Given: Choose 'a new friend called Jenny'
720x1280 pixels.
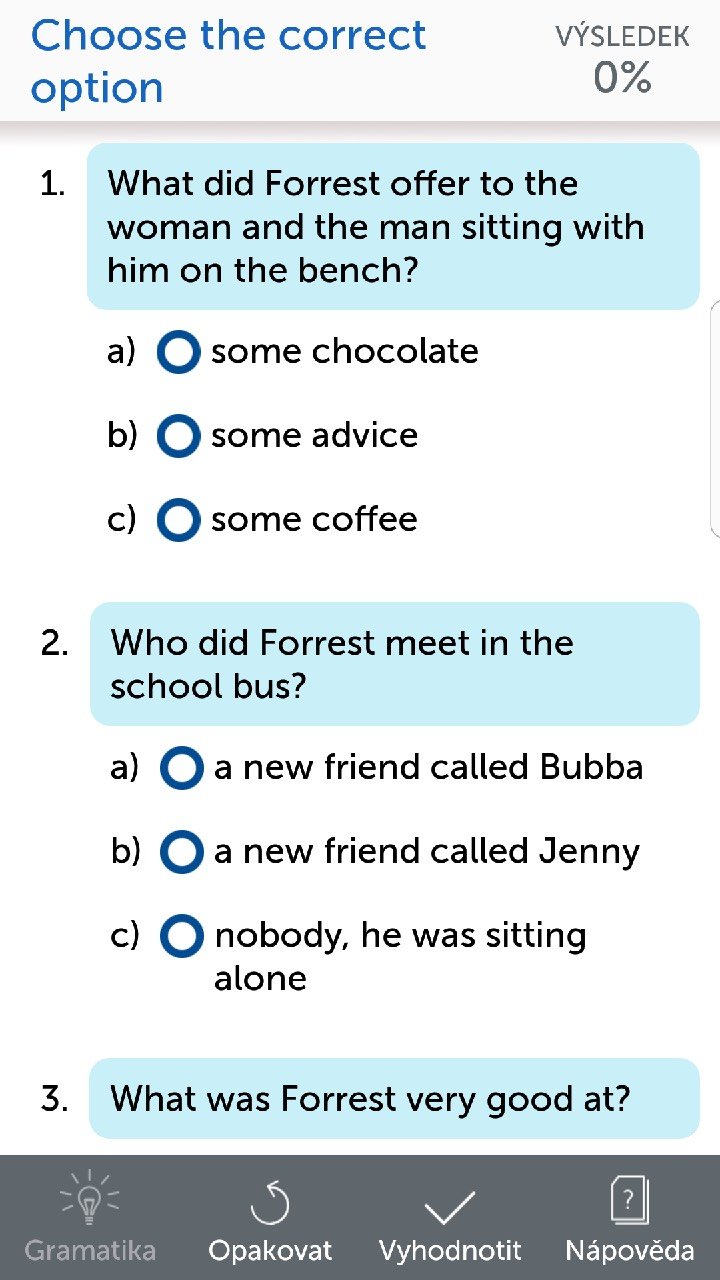Looking at the screenshot, I should click(x=182, y=852).
